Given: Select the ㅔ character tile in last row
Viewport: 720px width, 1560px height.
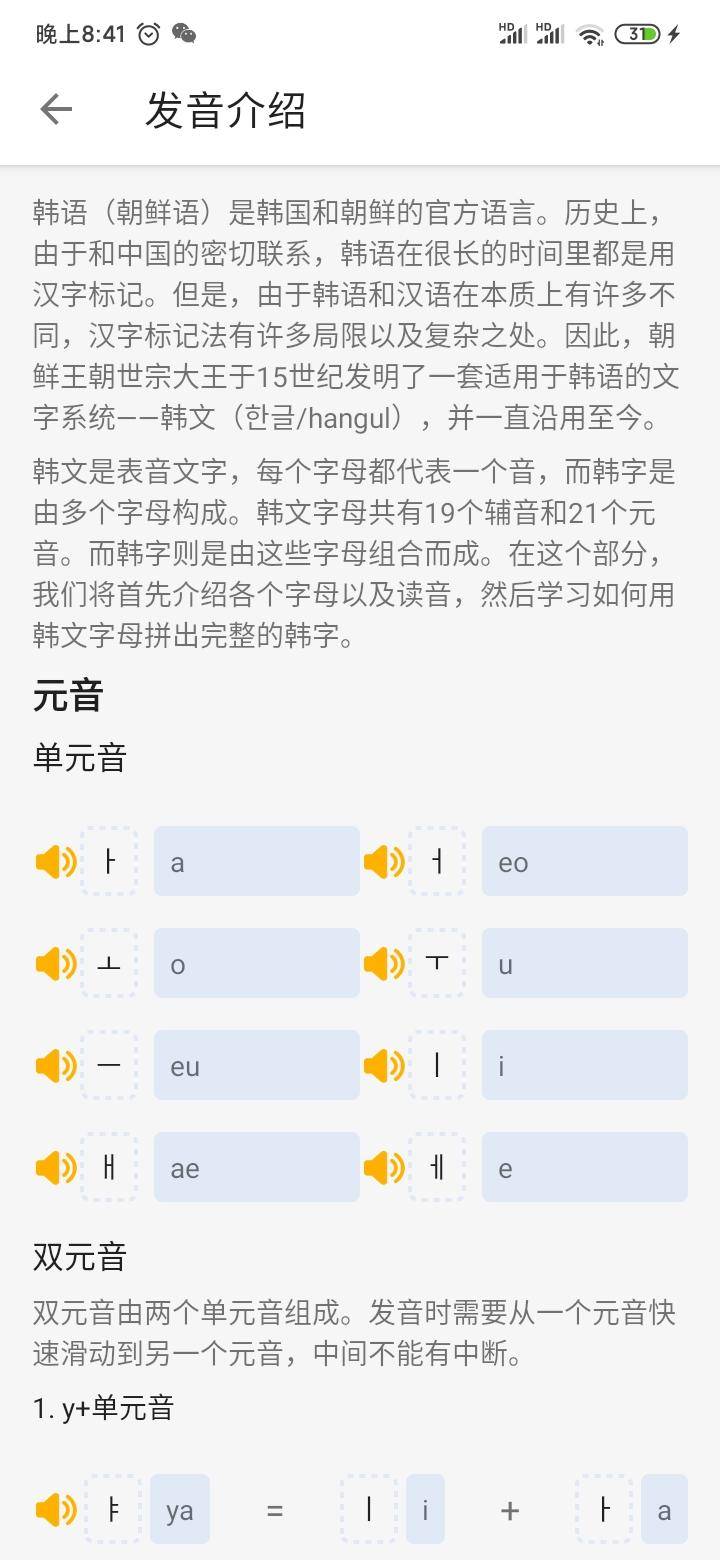Looking at the screenshot, I should point(436,1167).
